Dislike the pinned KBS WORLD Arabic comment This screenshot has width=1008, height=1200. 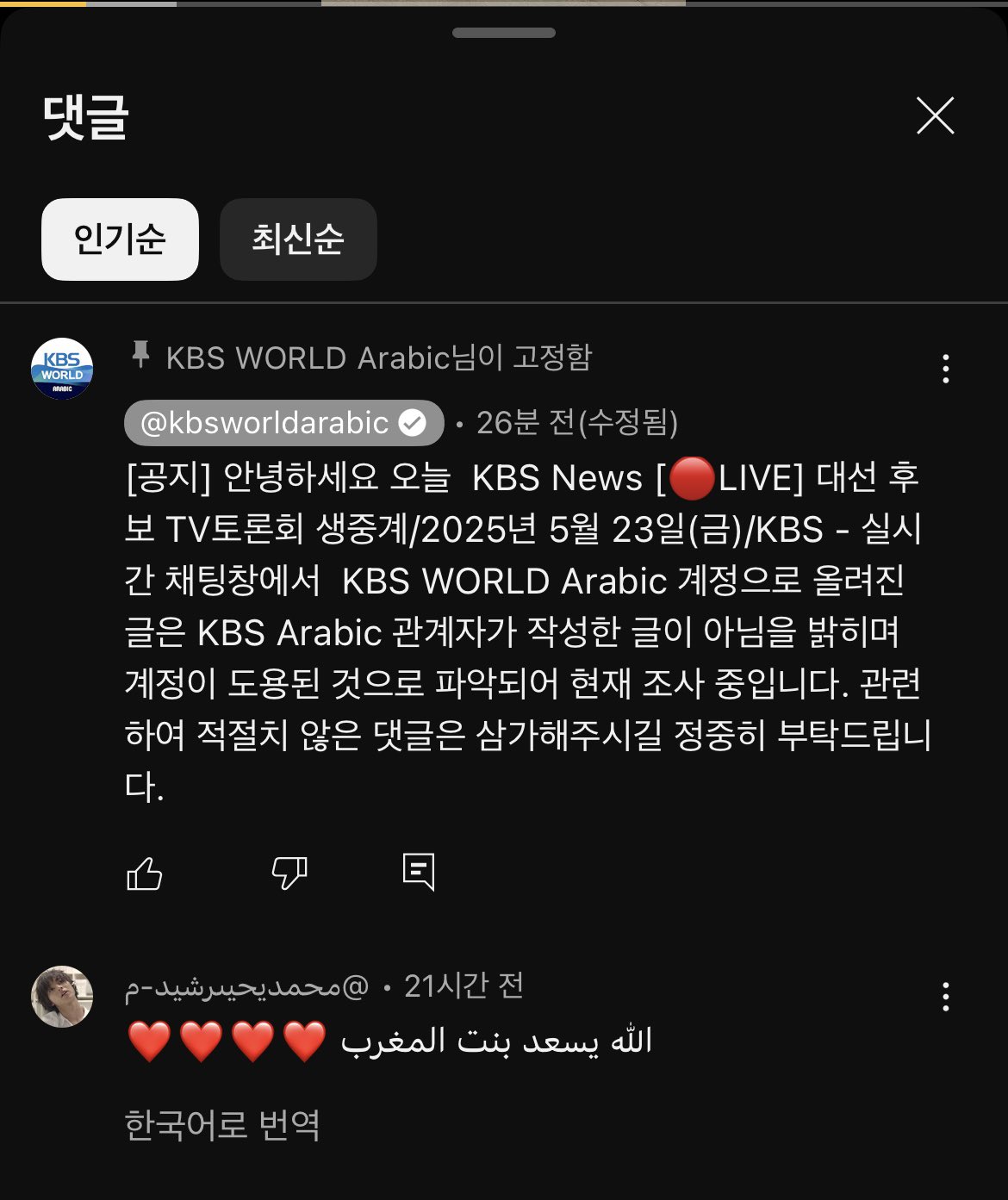(x=289, y=874)
